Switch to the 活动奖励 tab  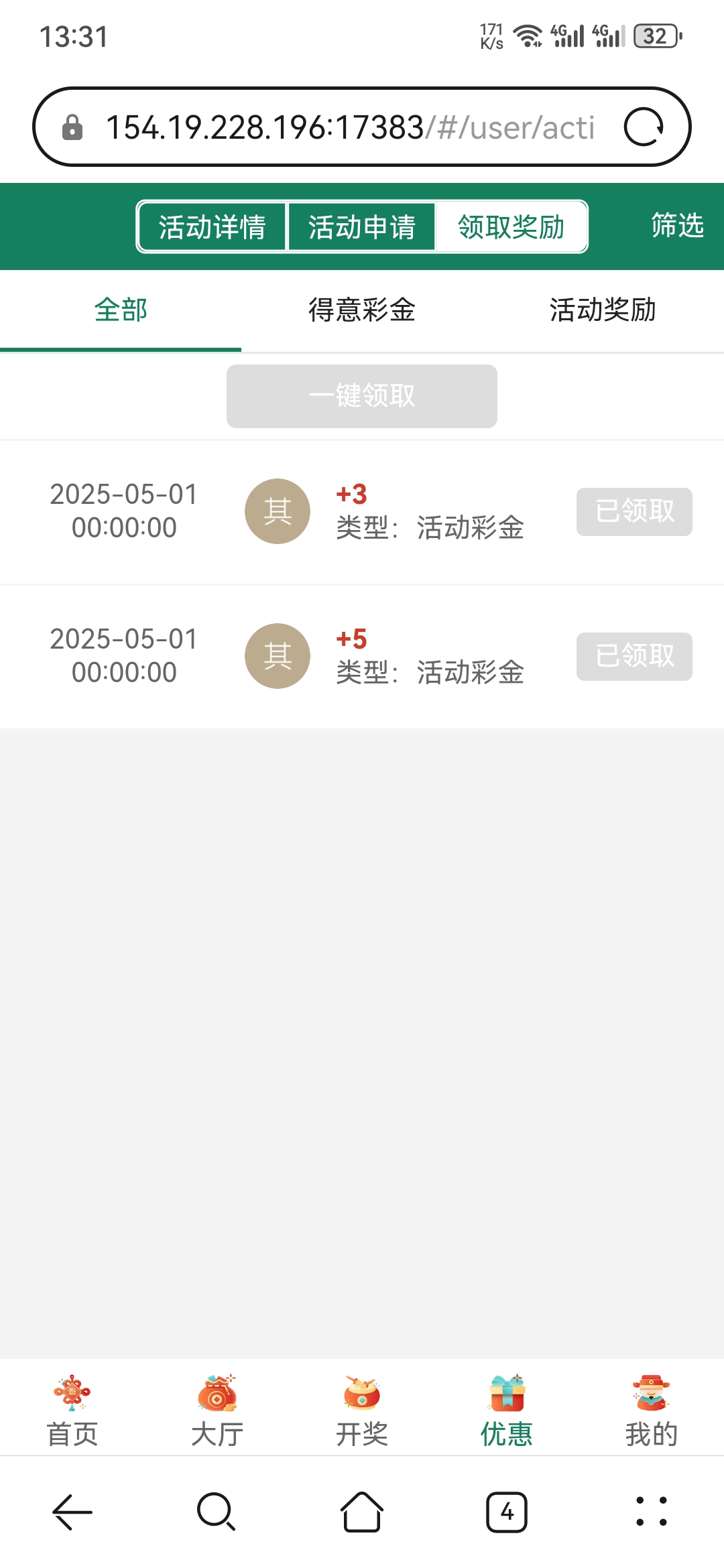click(x=603, y=310)
